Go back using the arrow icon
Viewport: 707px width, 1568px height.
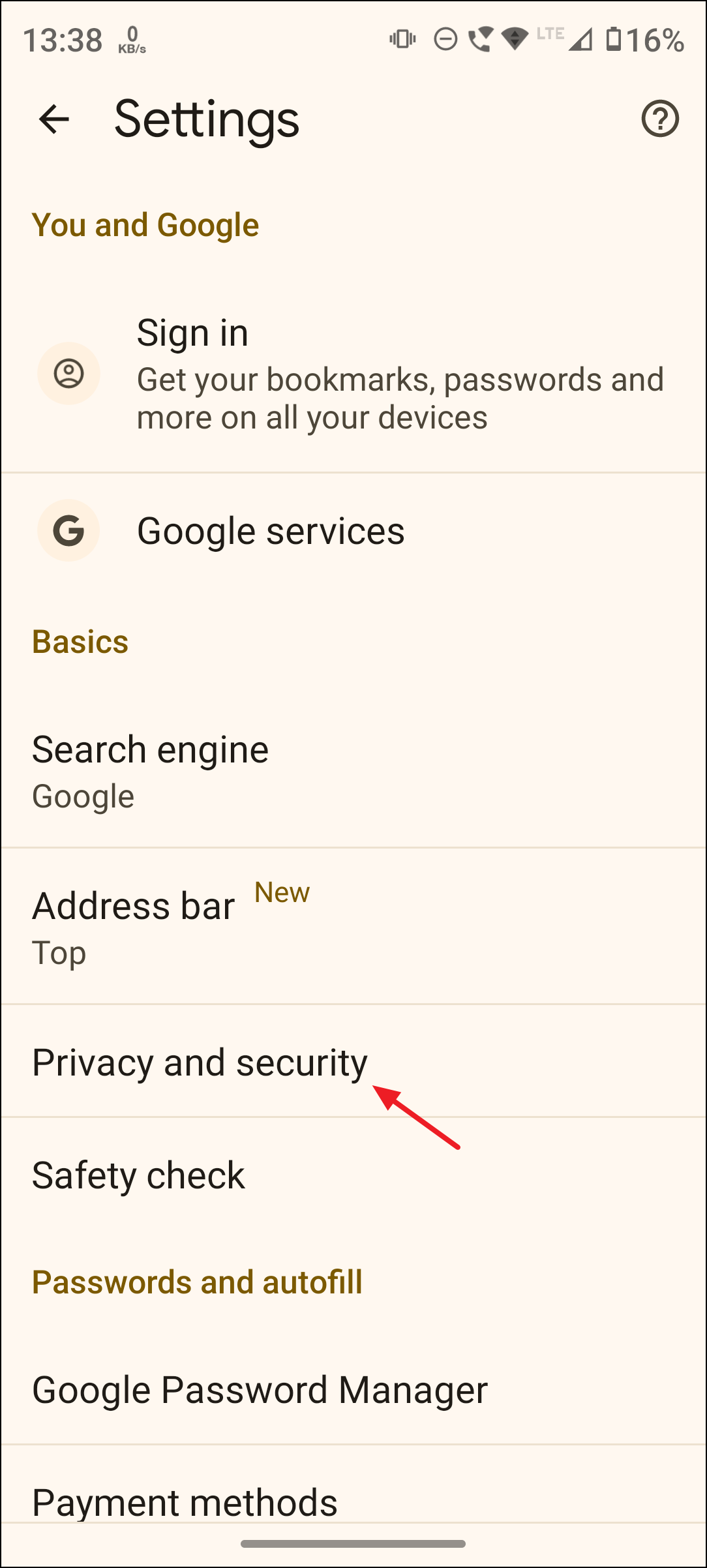click(x=53, y=119)
